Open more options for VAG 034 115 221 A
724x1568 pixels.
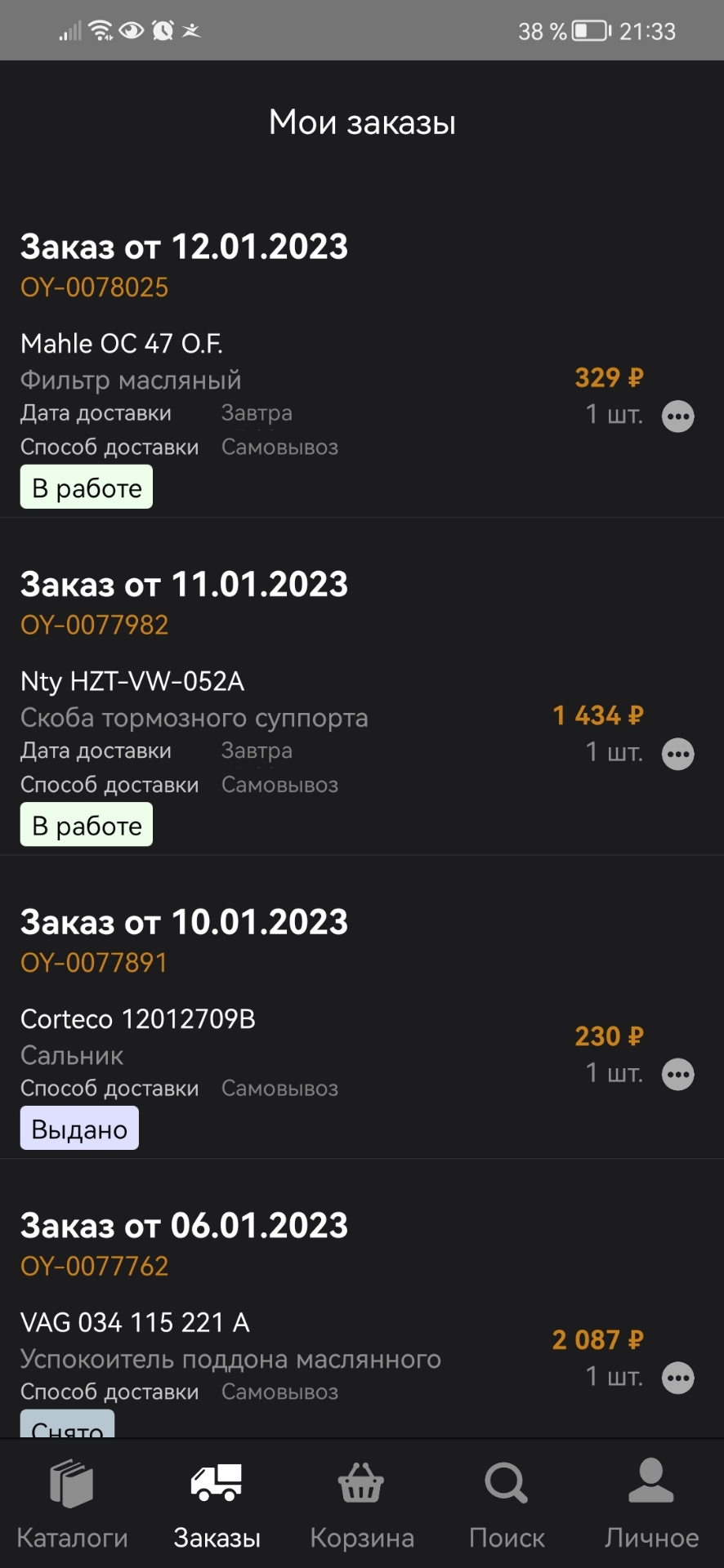tap(678, 1378)
